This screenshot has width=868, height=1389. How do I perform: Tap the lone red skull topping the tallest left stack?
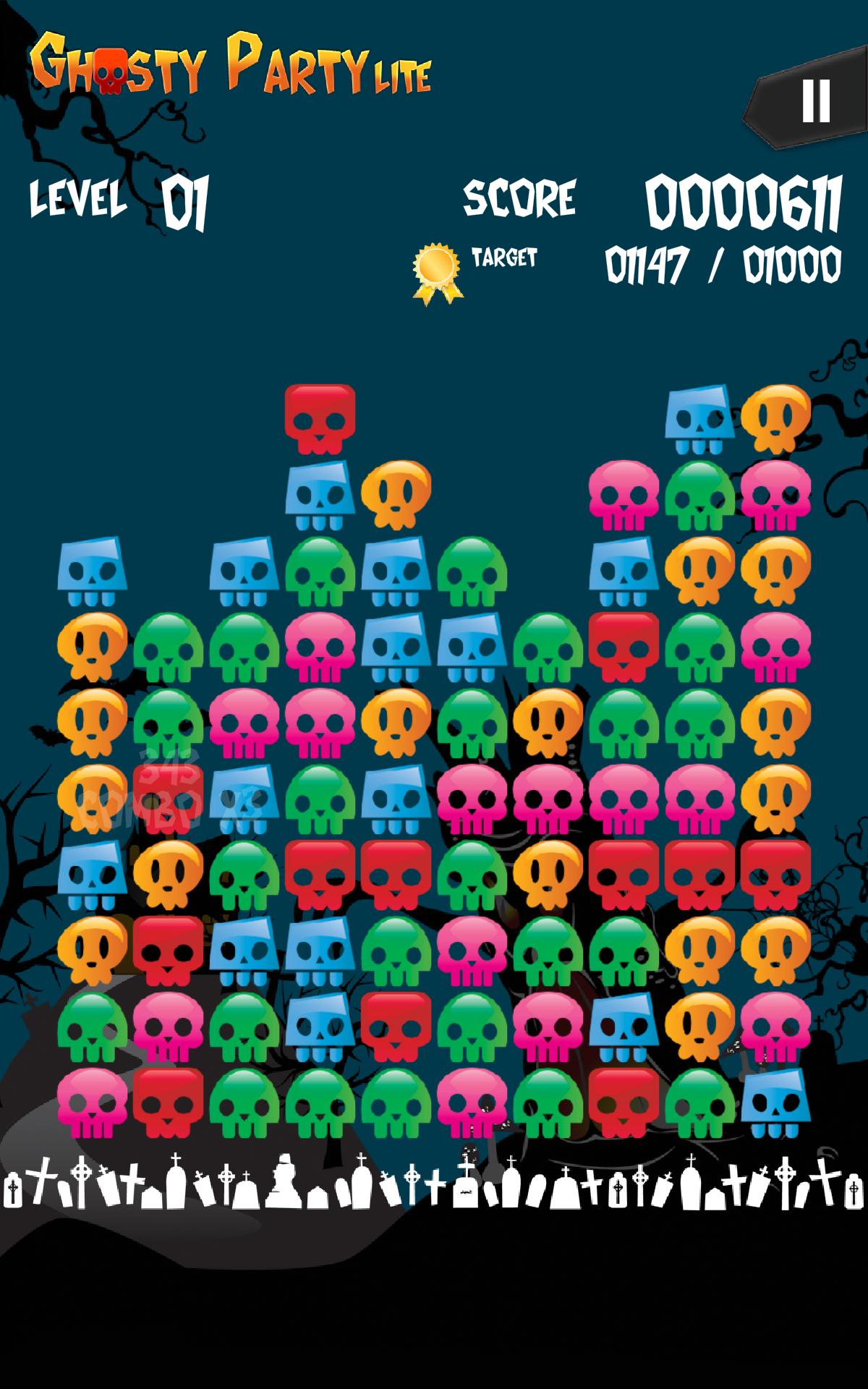pyautogui.click(x=320, y=418)
